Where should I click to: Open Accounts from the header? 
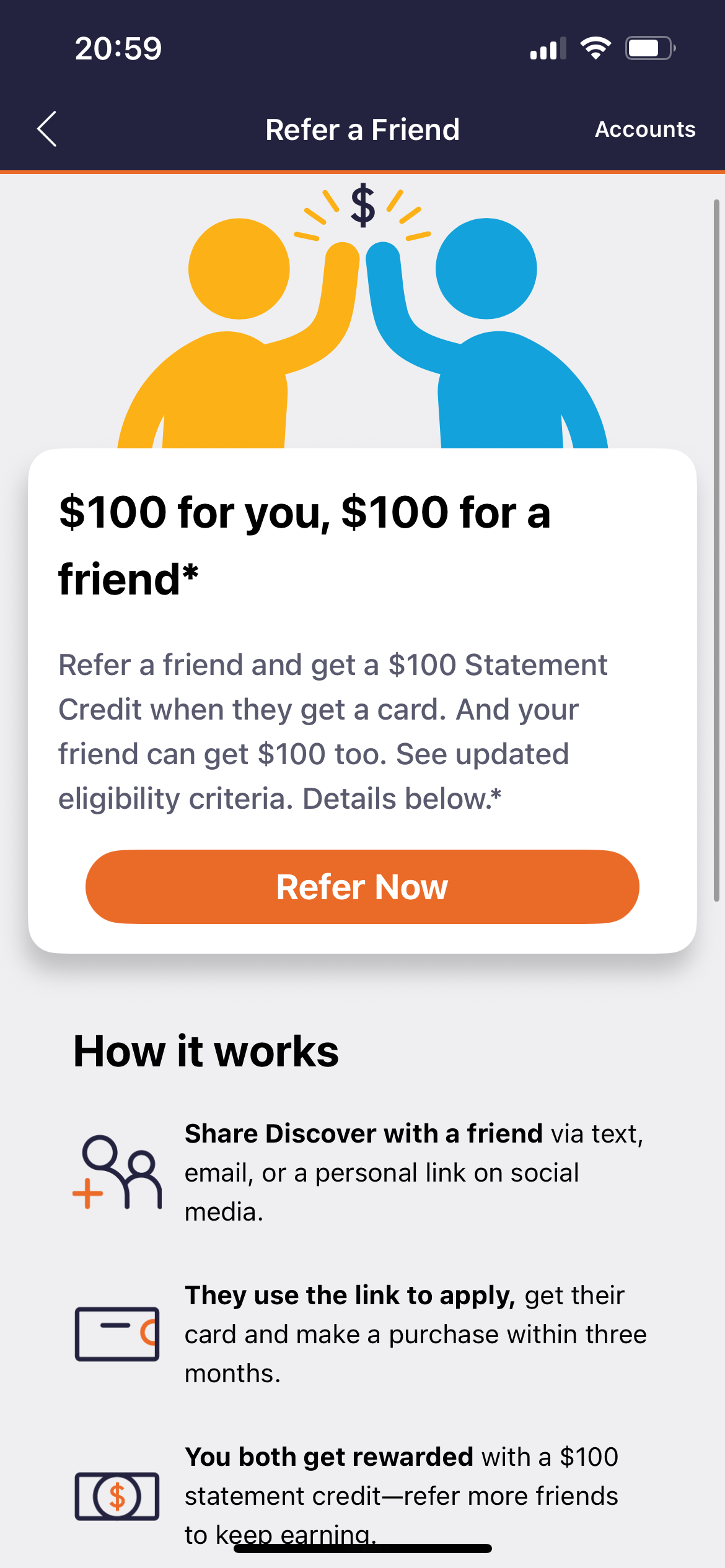click(645, 129)
